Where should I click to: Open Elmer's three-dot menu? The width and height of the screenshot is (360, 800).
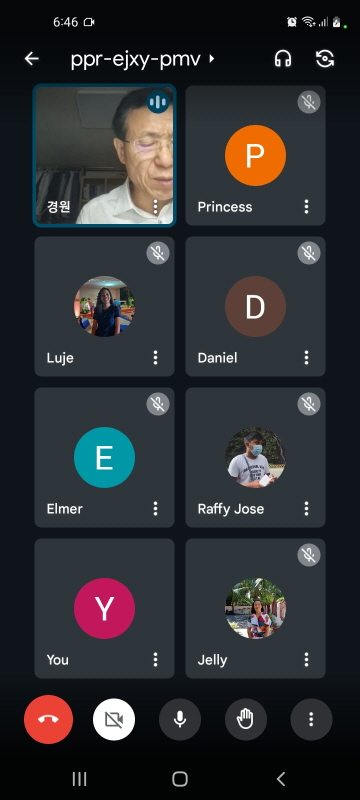point(156,509)
